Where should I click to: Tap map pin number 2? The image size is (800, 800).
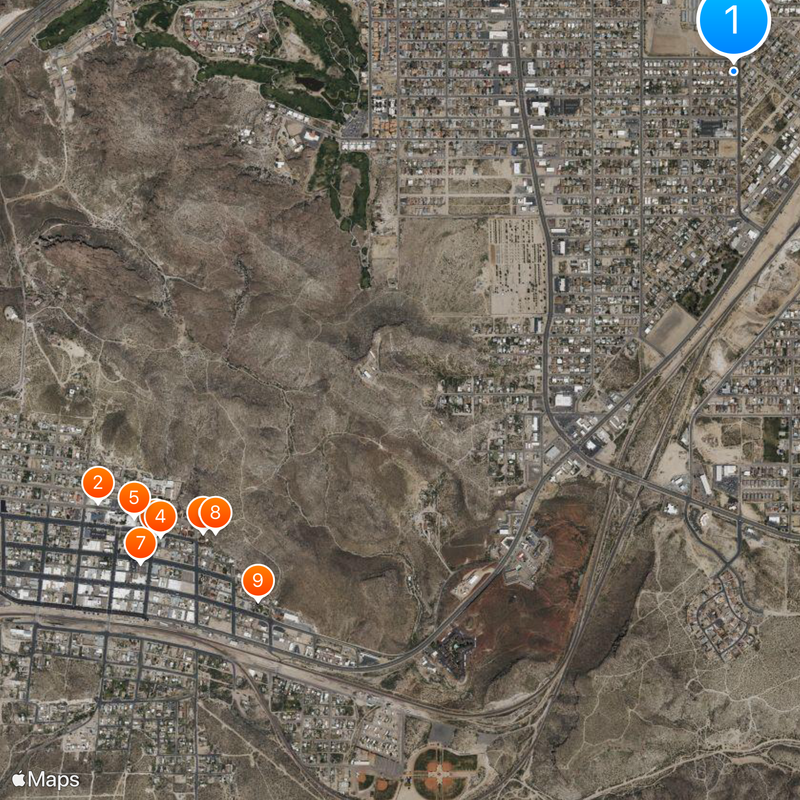(97, 484)
